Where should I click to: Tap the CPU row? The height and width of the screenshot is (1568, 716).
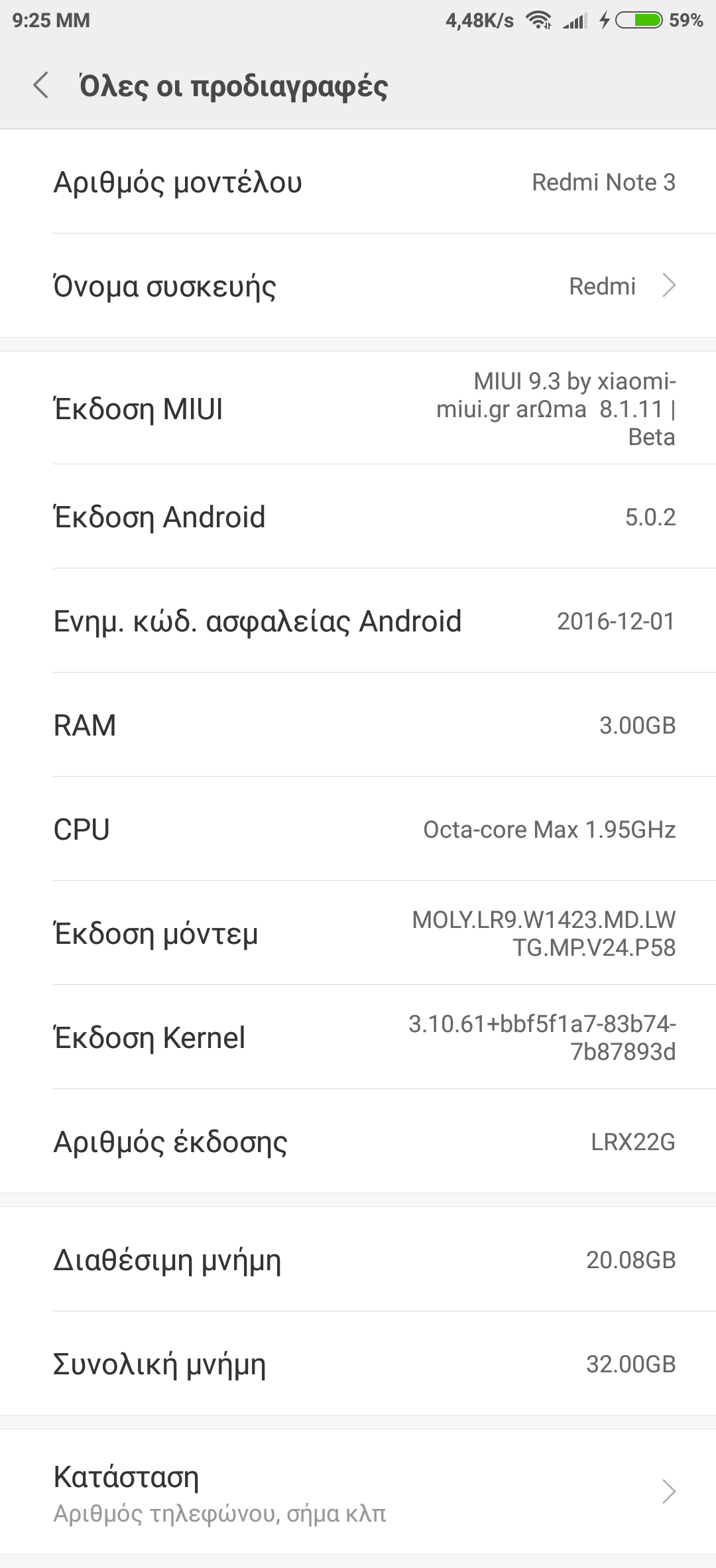[x=358, y=829]
